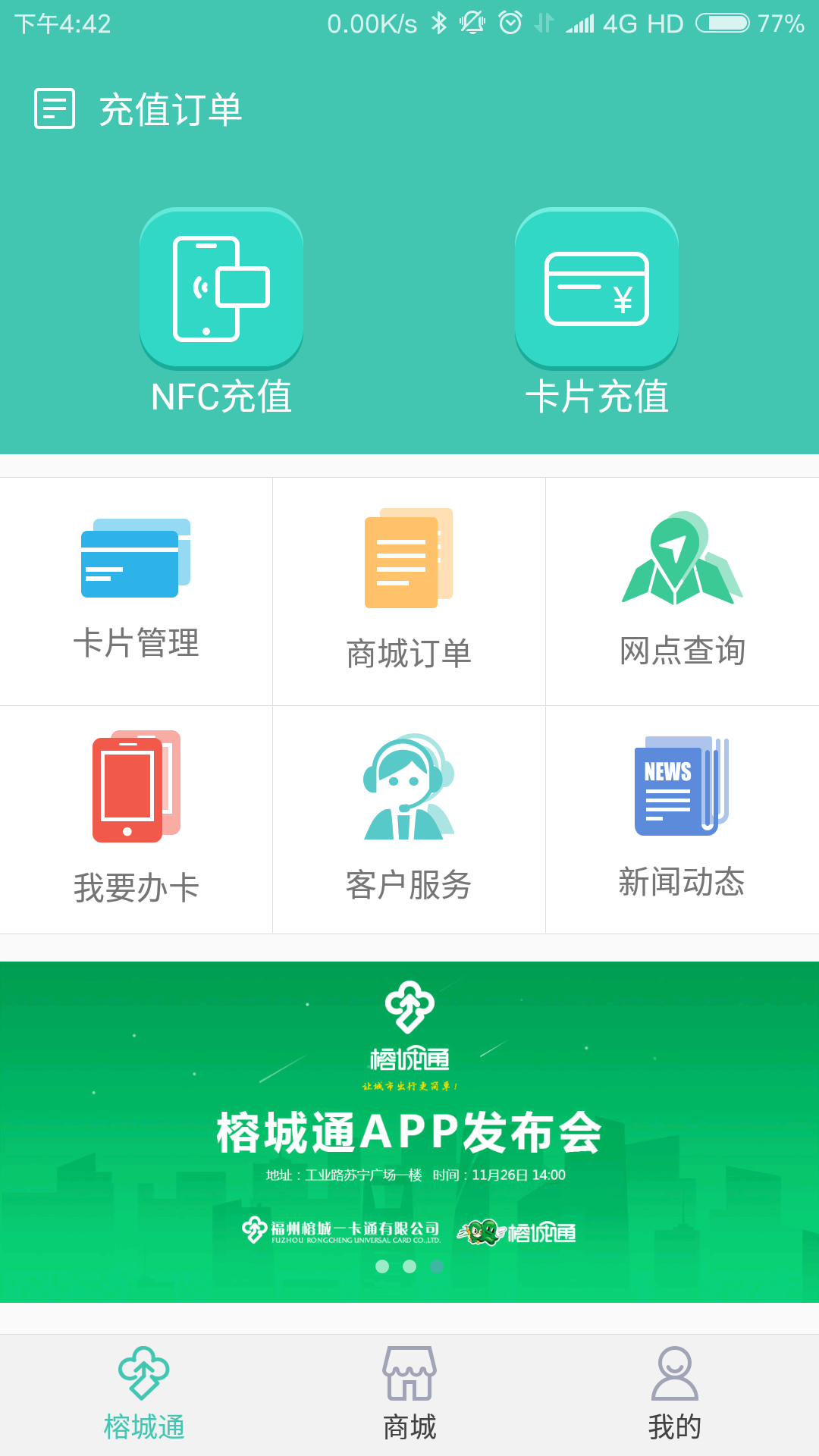Image resolution: width=819 pixels, height=1456 pixels.
Task: Open the 榕城通APP发布会 event banner
Action: coord(409,1130)
